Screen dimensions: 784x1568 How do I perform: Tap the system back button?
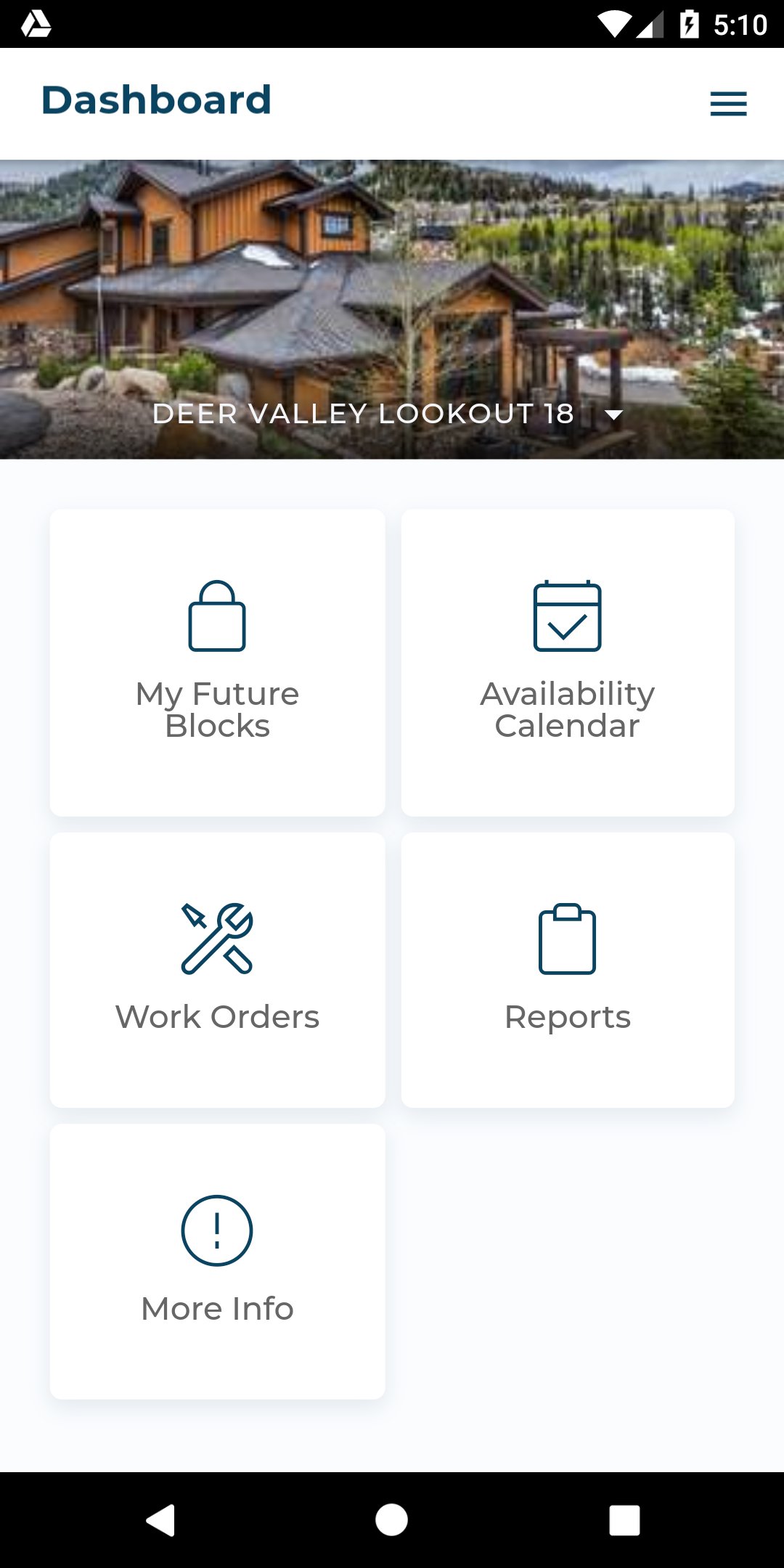[x=161, y=1520]
